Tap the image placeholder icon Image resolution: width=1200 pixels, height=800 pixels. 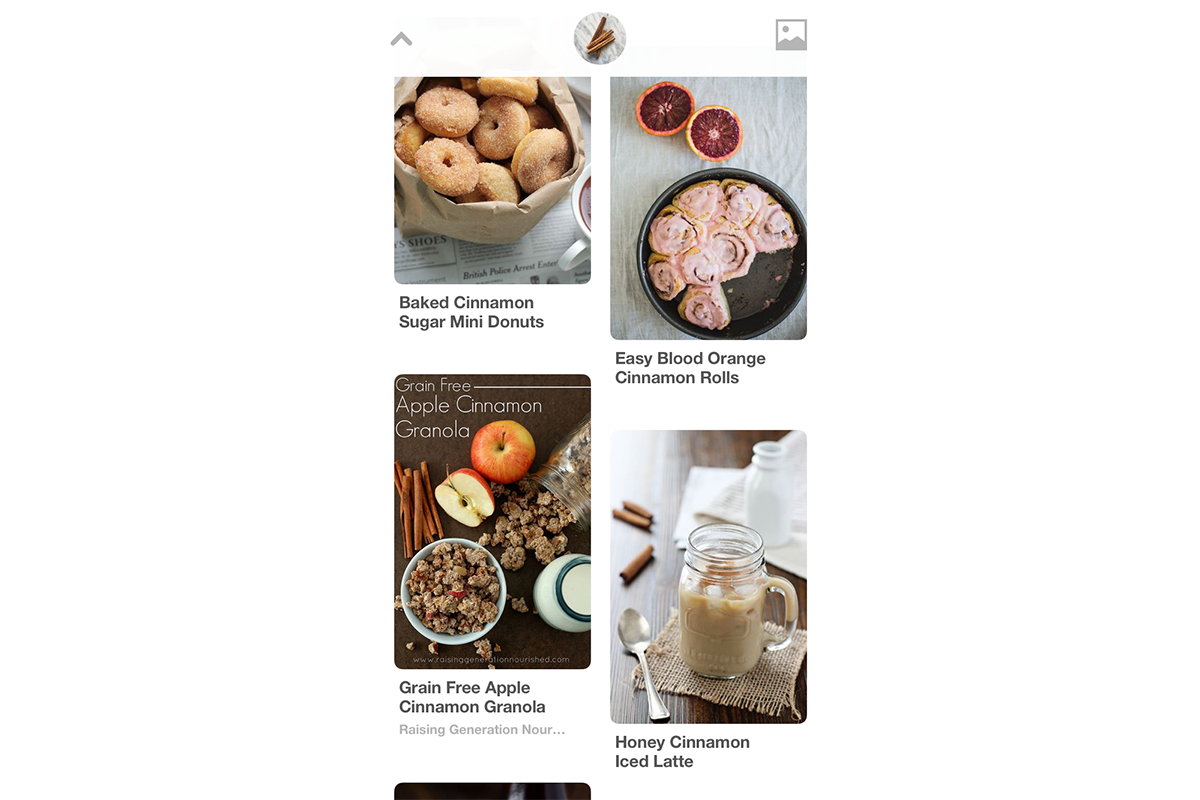(x=790, y=35)
